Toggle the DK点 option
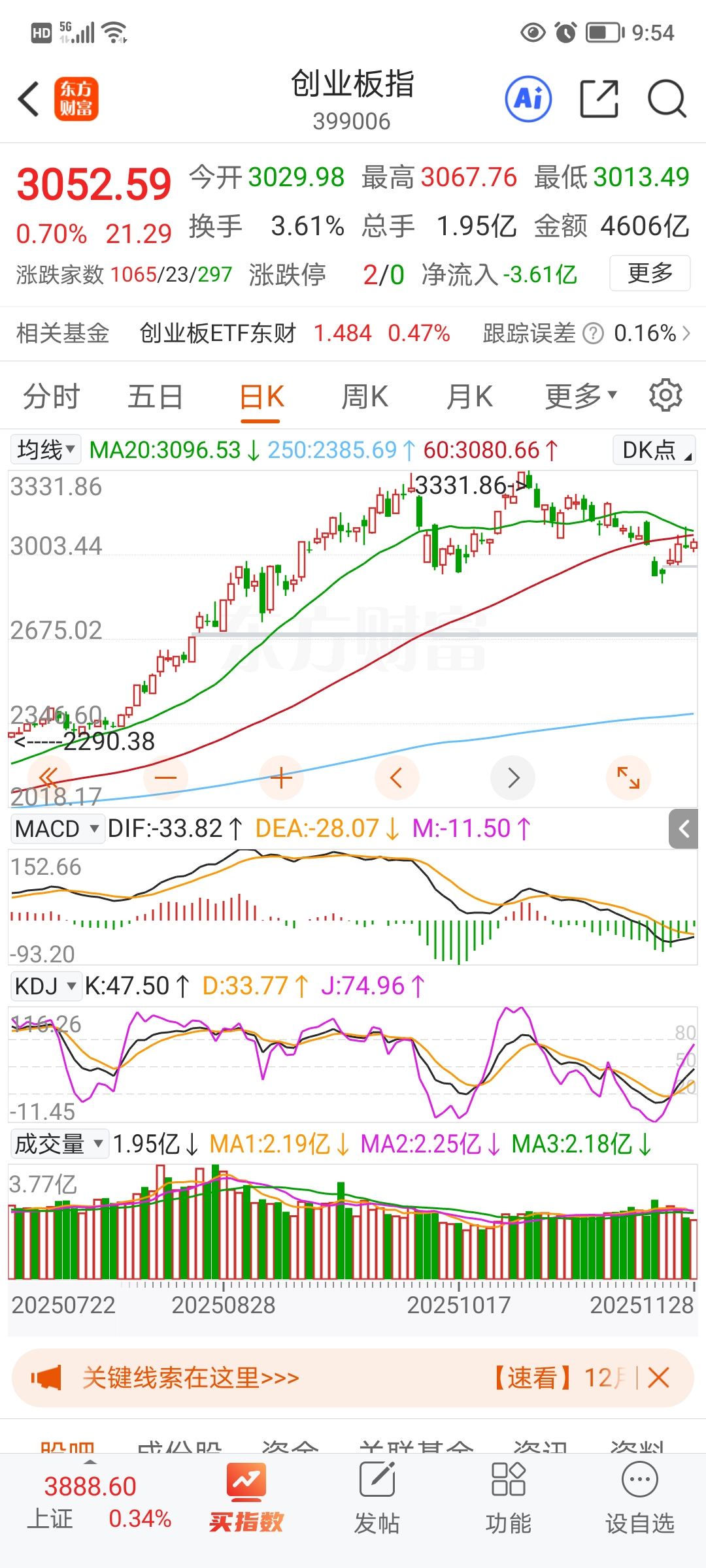Screen dimensions: 706x1568 coord(654,450)
